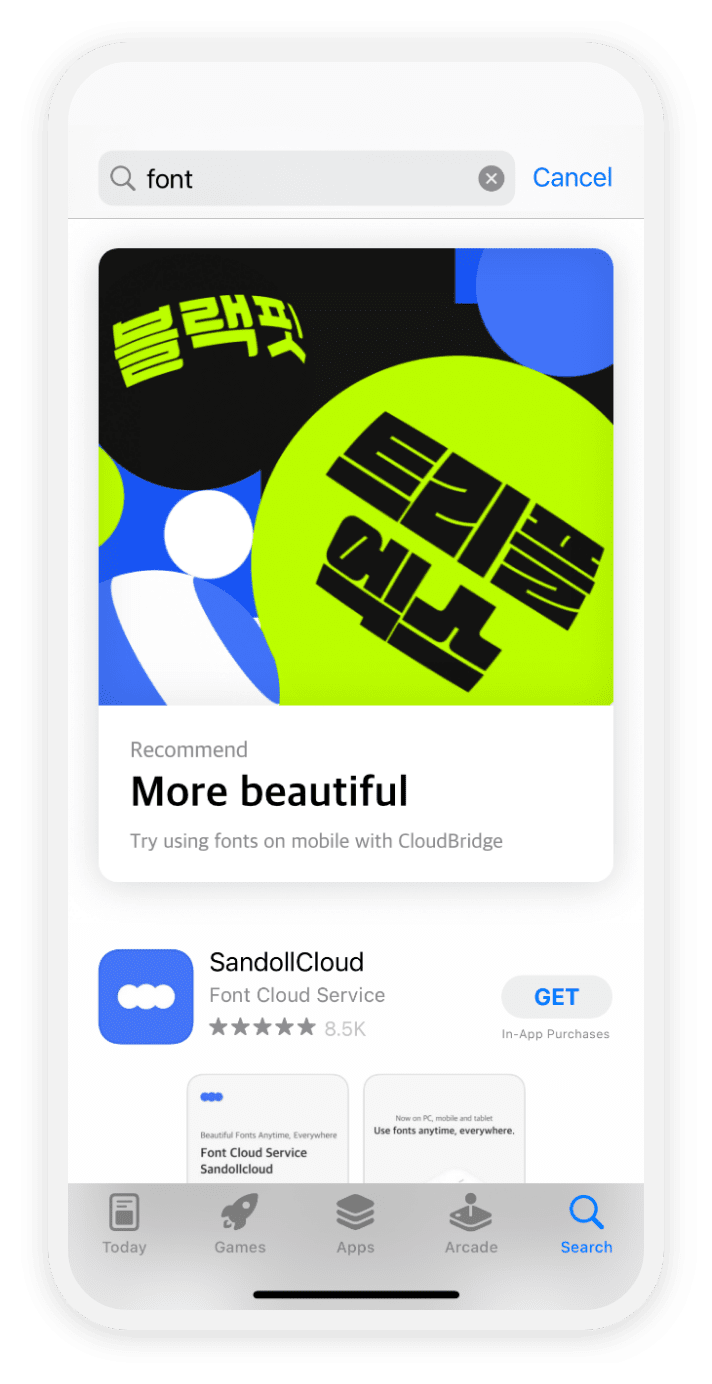Switch to the Arcade tab
The image size is (712, 1384).
(x=471, y=1224)
